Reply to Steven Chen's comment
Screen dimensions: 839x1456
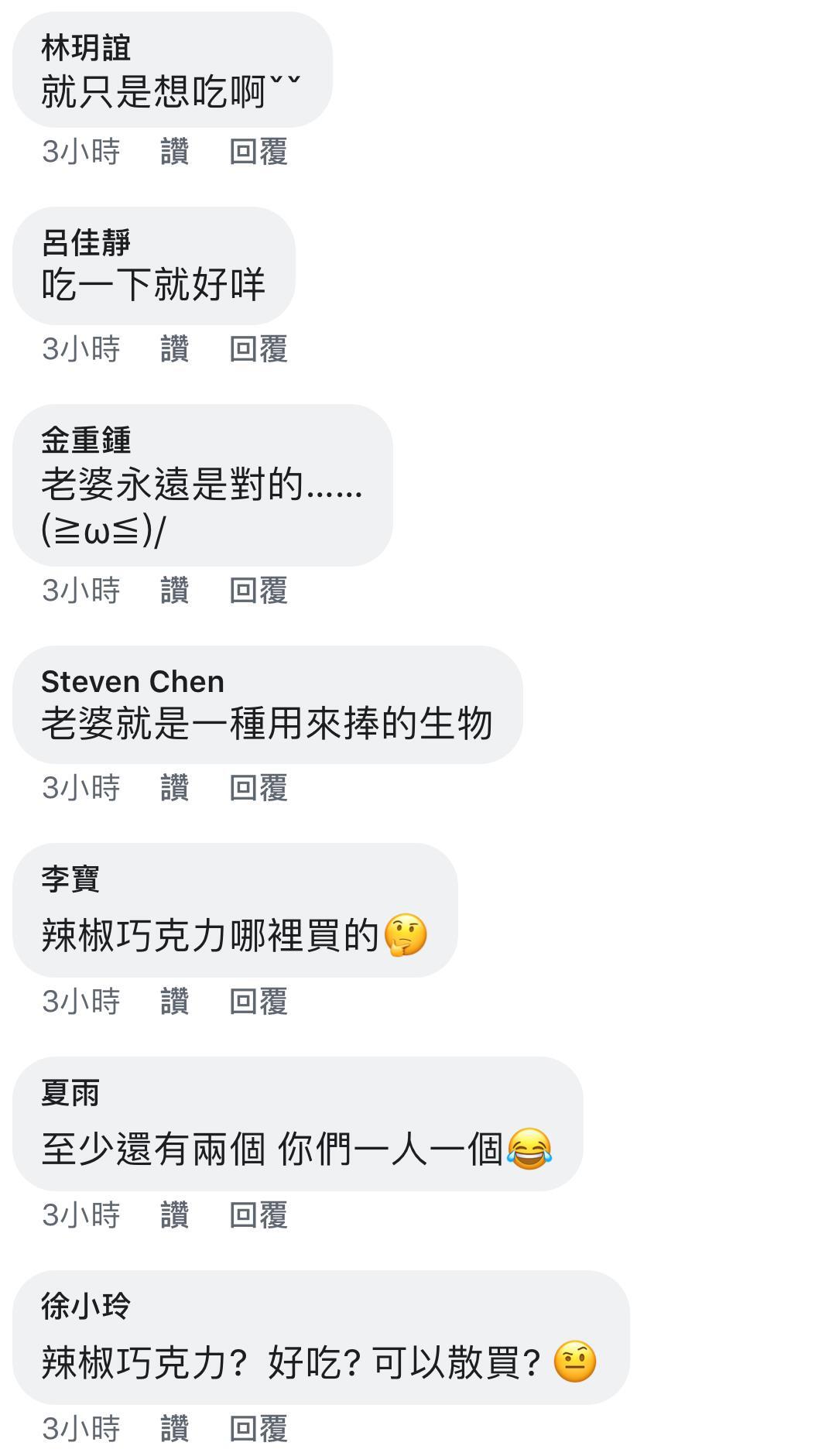pos(258,787)
